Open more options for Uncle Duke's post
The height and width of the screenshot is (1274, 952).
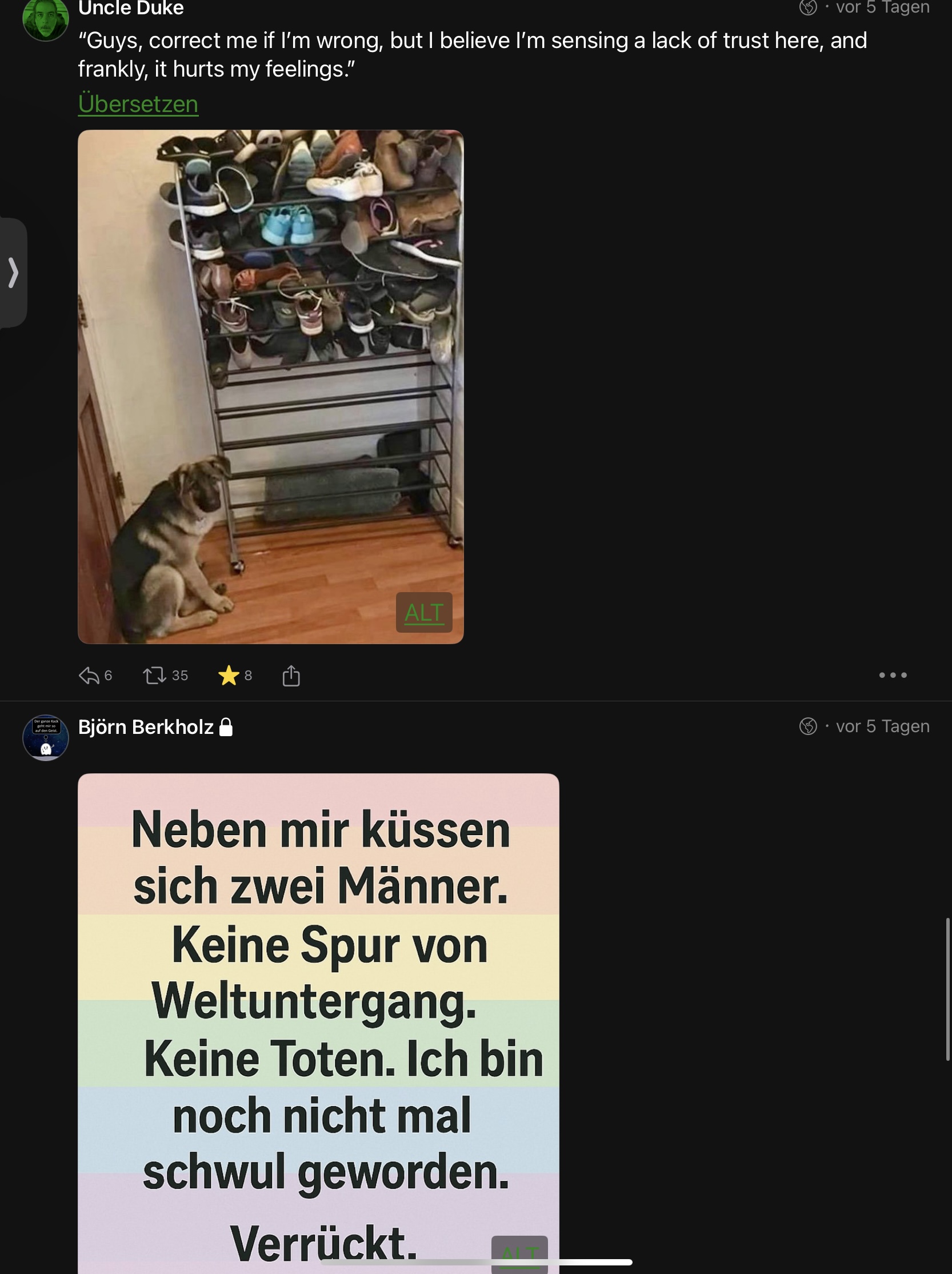892,675
